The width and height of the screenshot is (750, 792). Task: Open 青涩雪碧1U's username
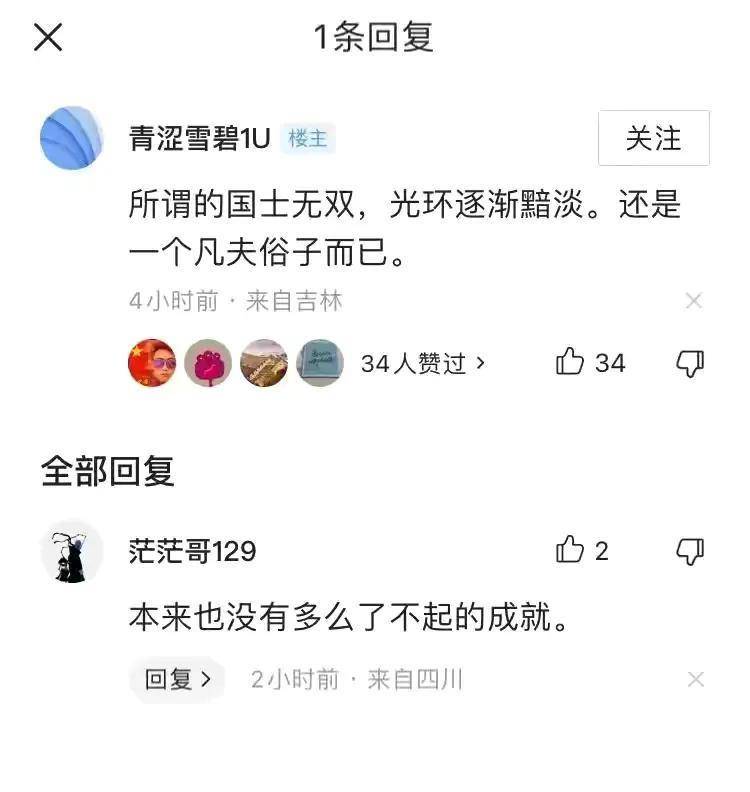click(x=200, y=139)
